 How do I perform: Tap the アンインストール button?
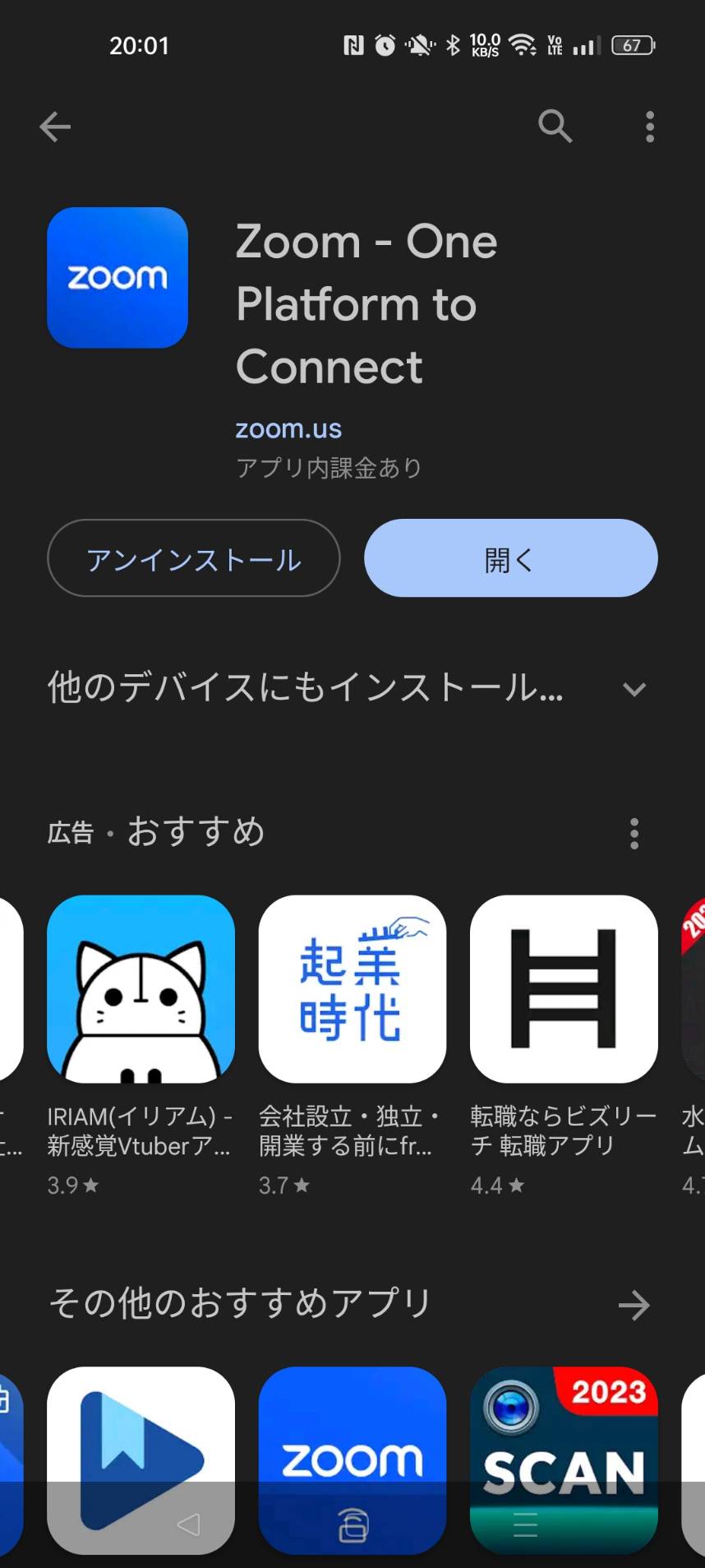(194, 558)
